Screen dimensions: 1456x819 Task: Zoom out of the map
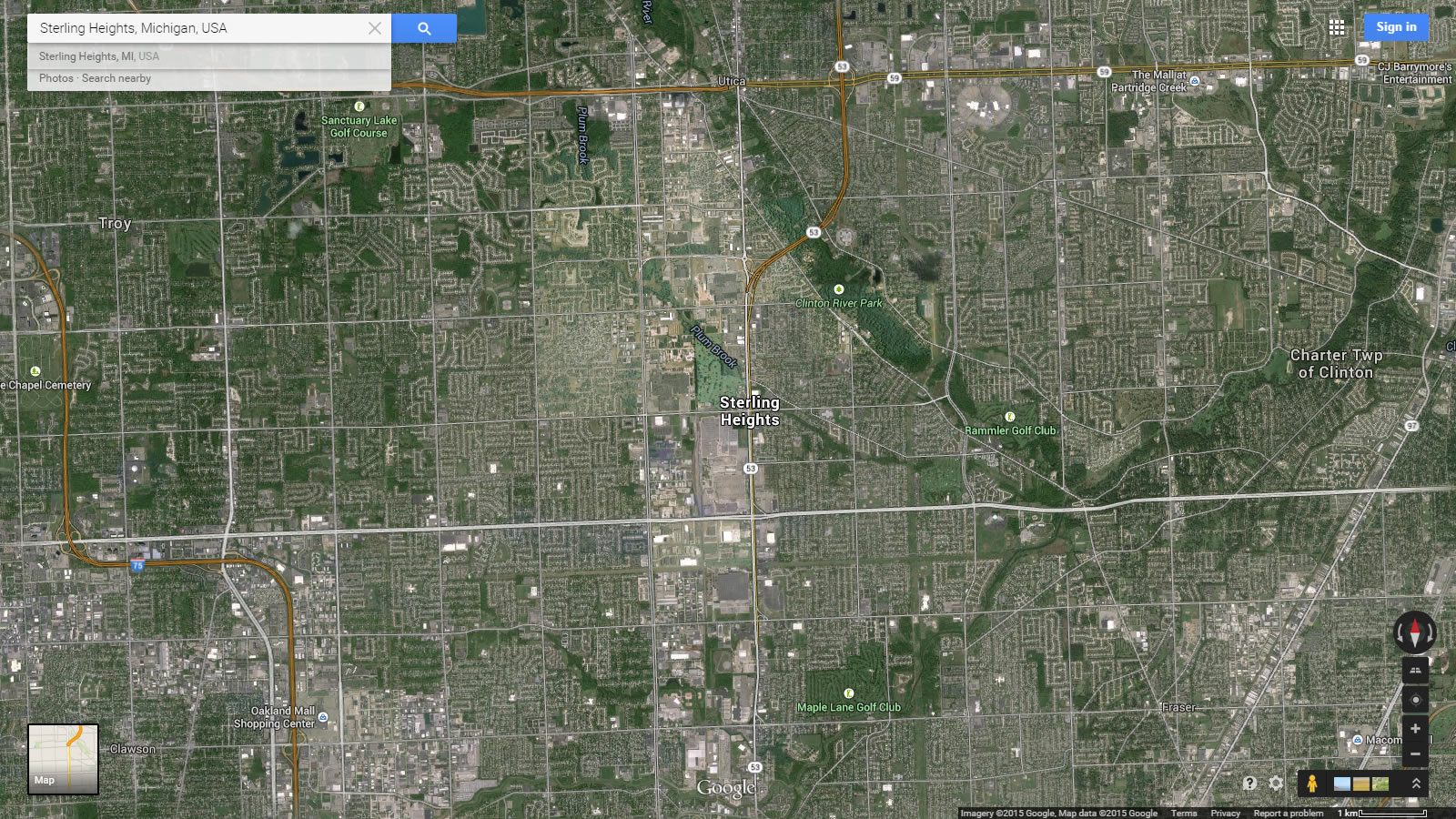point(1415,753)
